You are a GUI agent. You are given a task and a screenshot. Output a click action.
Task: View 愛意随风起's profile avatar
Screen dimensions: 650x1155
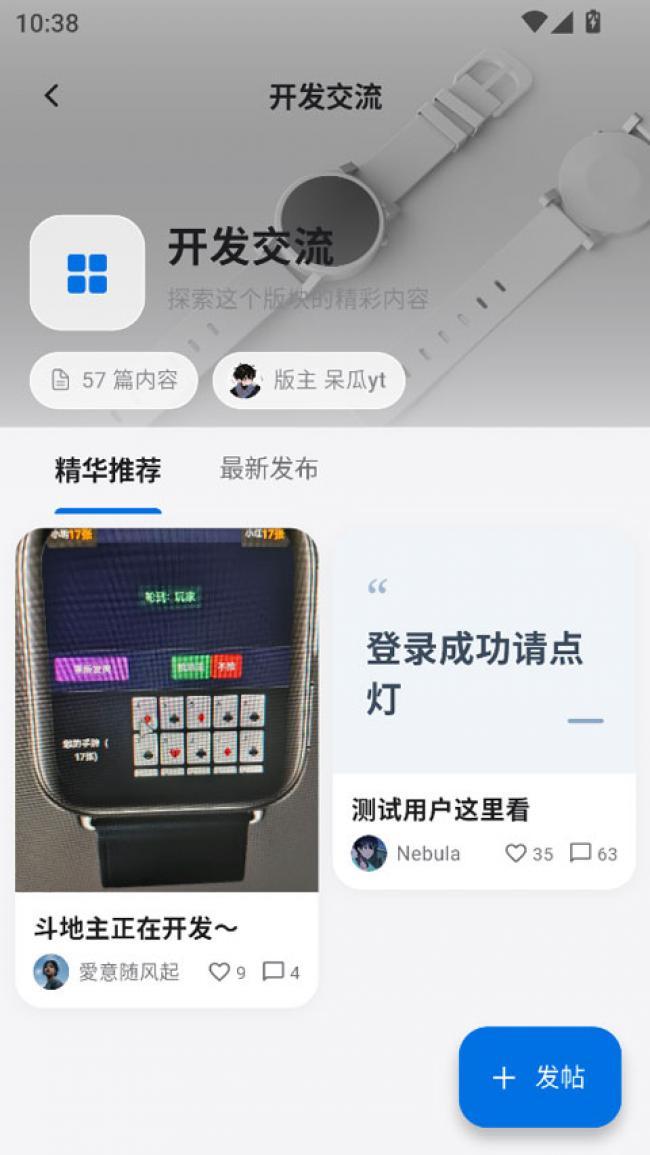coord(51,971)
